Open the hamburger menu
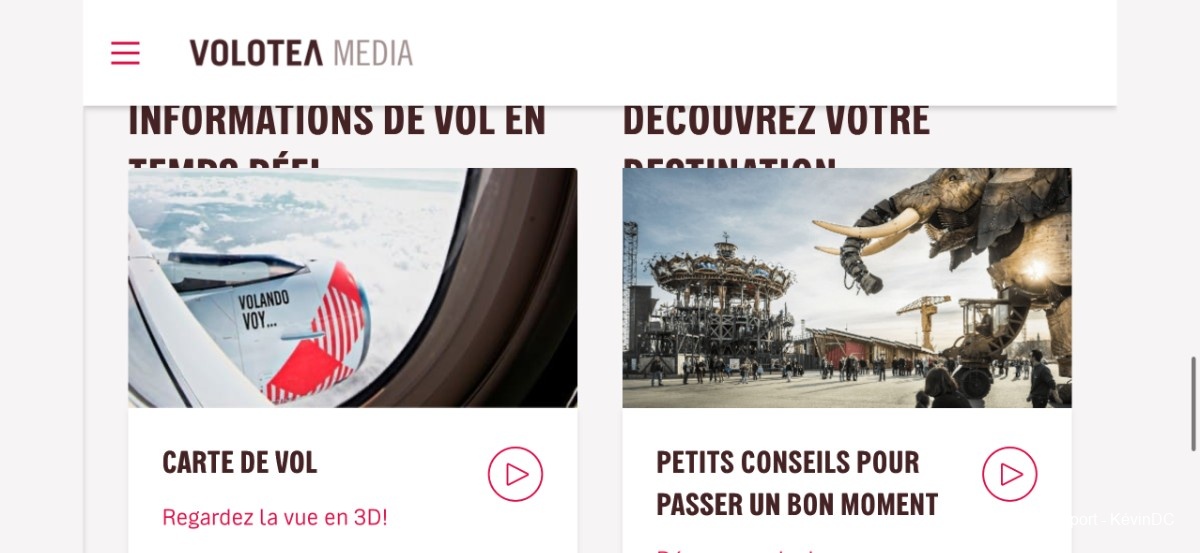The width and height of the screenshot is (1200, 553). click(x=125, y=53)
